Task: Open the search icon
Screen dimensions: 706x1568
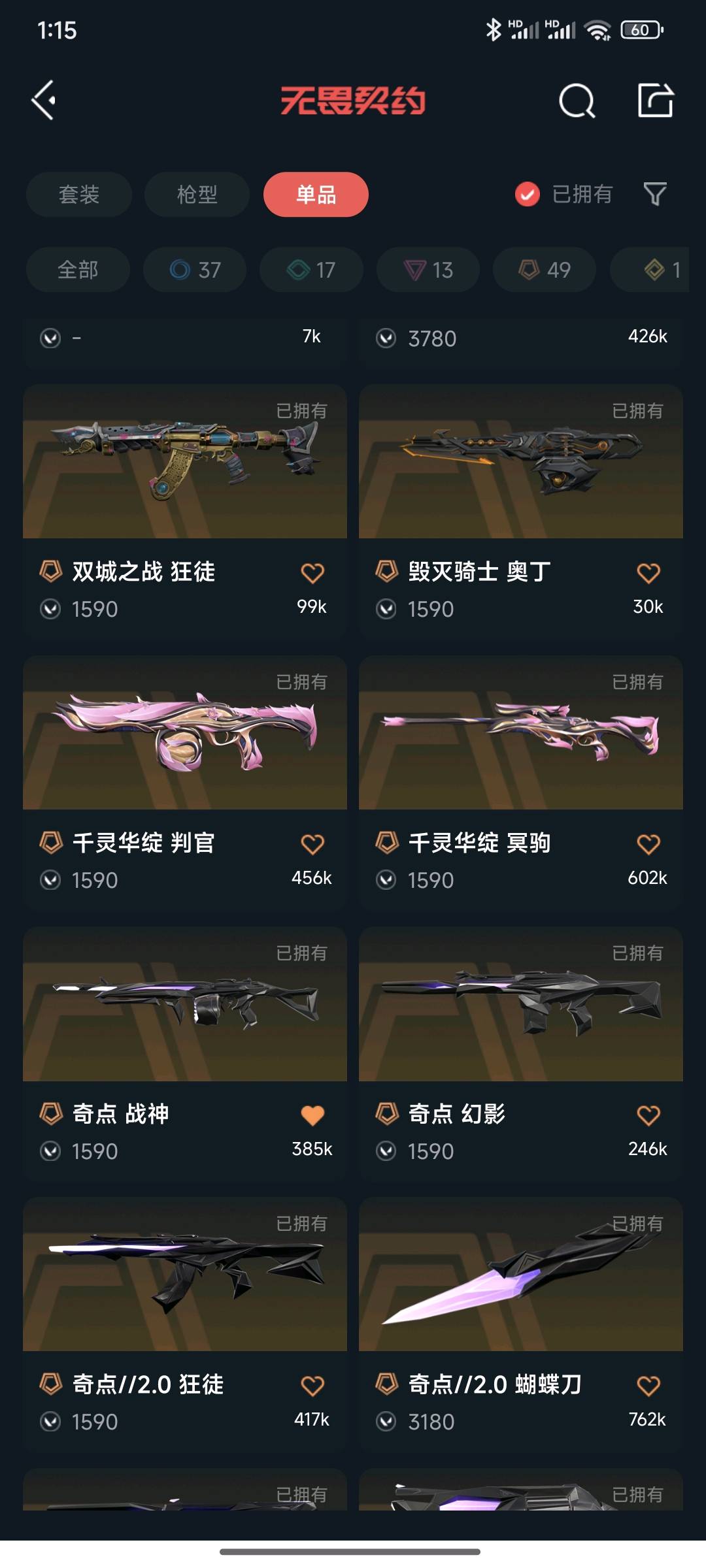Action: click(x=577, y=101)
